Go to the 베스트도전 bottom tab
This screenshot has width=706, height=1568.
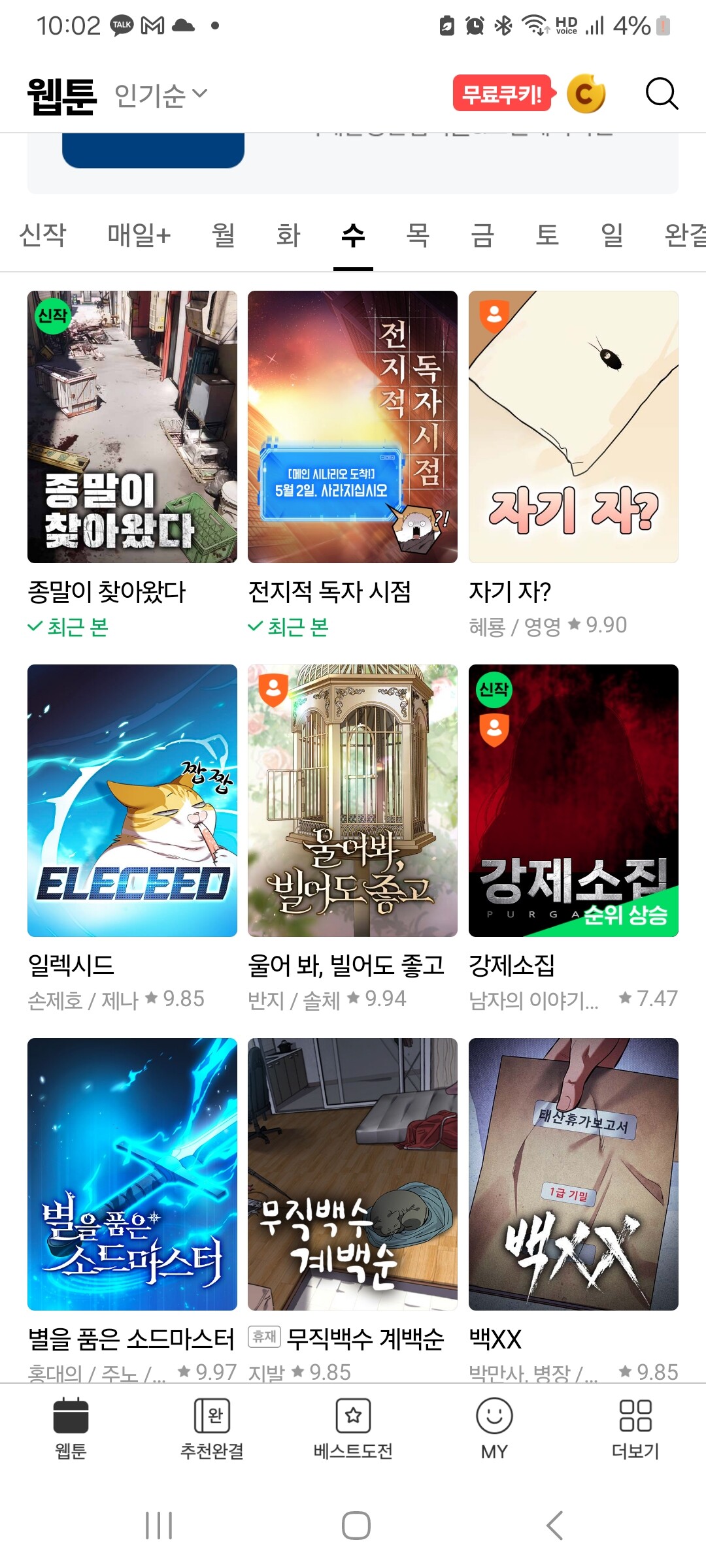[x=353, y=1428]
